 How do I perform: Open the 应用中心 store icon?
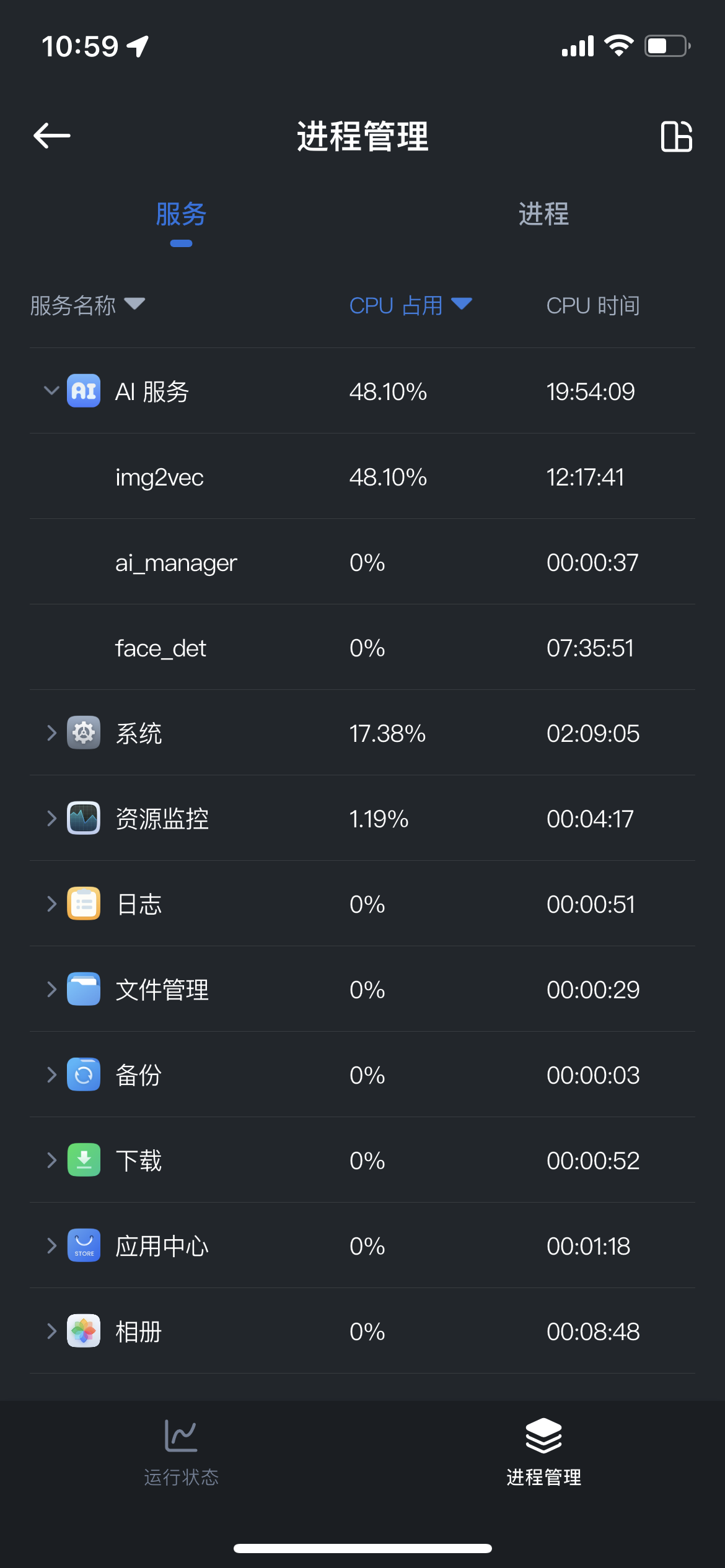coord(82,1245)
